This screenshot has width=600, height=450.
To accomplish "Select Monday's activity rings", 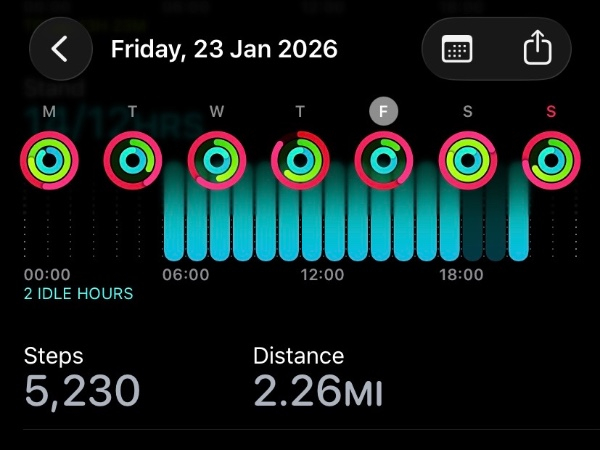I will click(x=49, y=160).
